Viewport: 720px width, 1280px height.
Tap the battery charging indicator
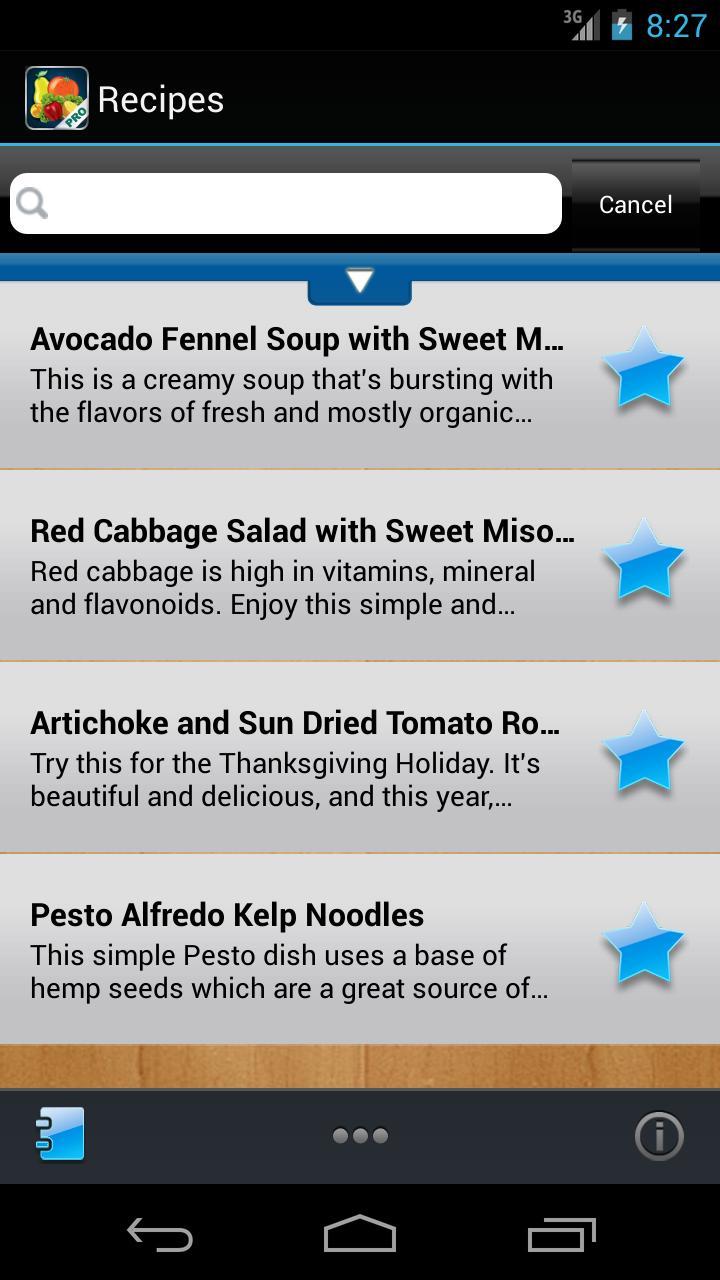[x=622, y=25]
